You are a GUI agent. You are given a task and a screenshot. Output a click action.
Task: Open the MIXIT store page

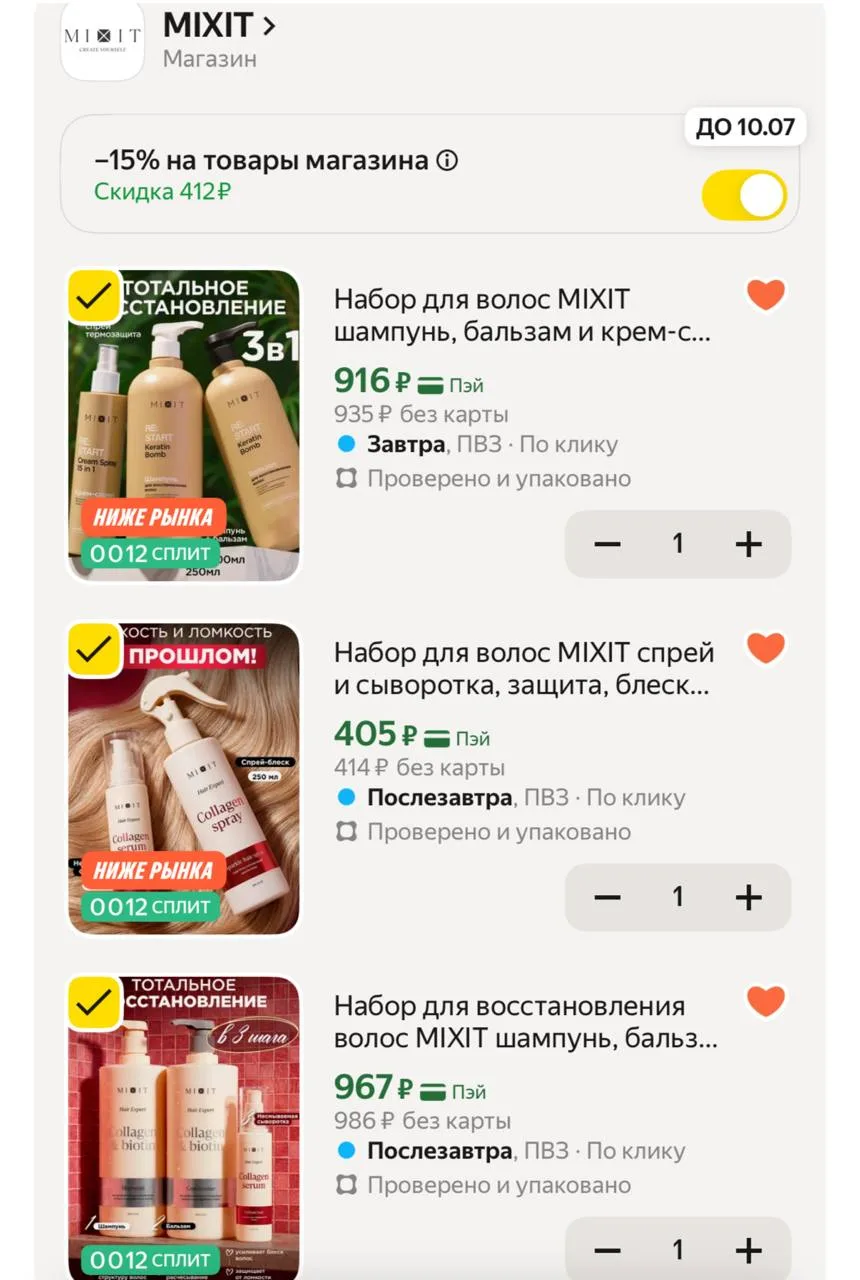pyautogui.click(x=219, y=25)
